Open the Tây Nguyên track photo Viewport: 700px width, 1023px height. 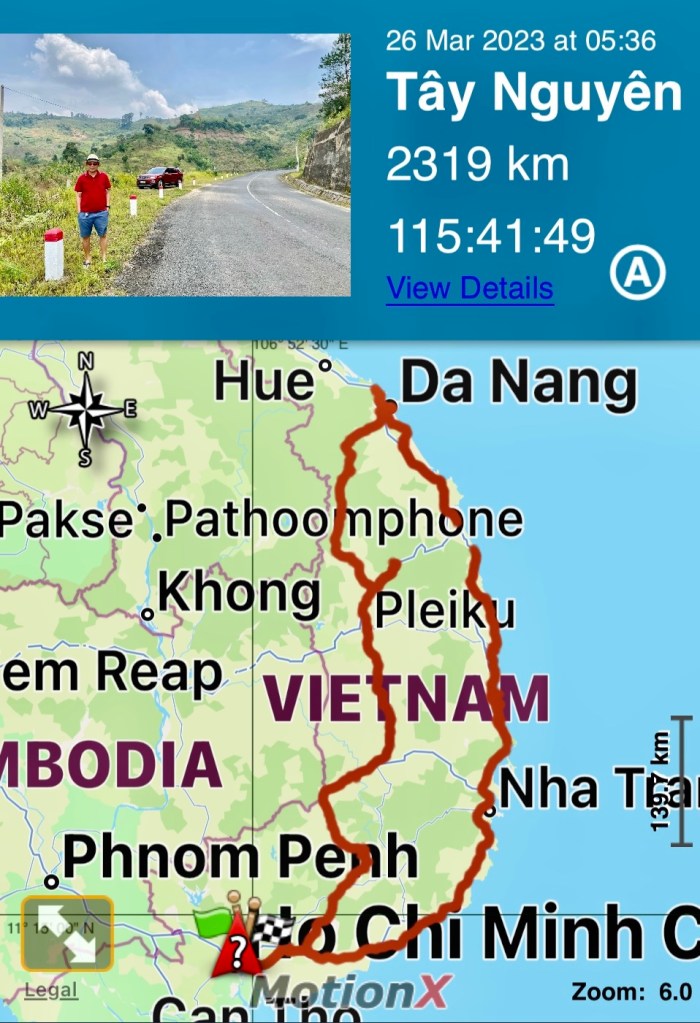(175, 165)
